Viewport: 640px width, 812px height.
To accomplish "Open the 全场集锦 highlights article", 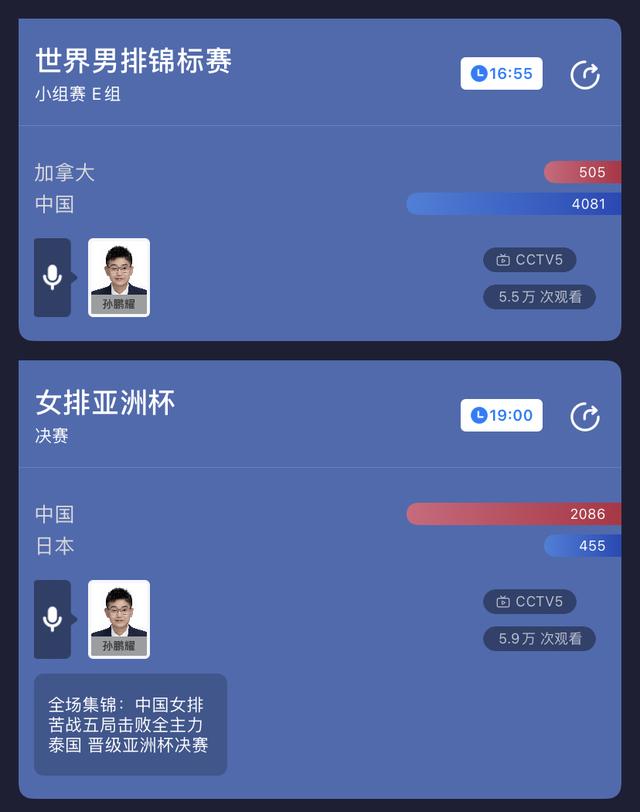I will click(x=130, y=724).
